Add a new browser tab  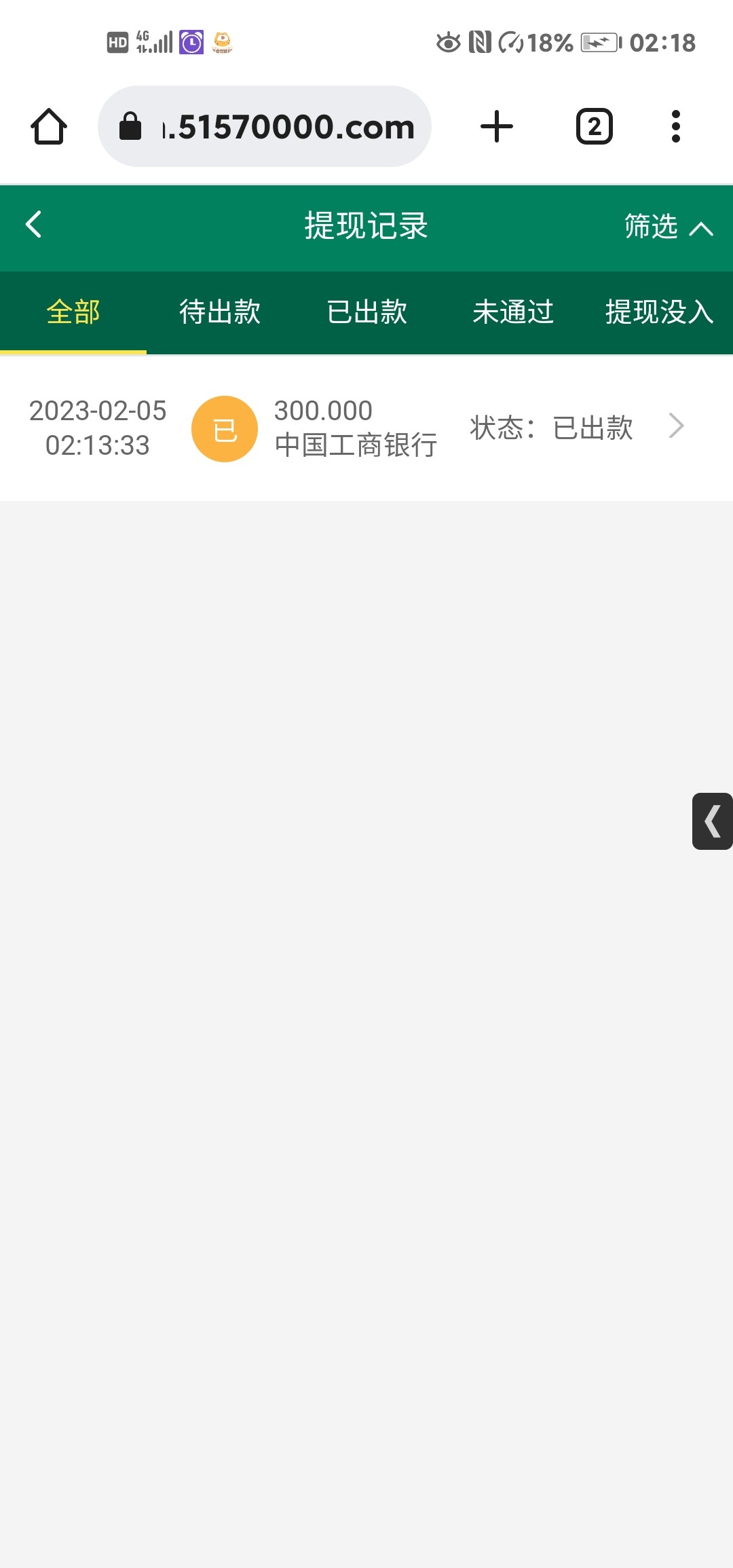[497, 127]
